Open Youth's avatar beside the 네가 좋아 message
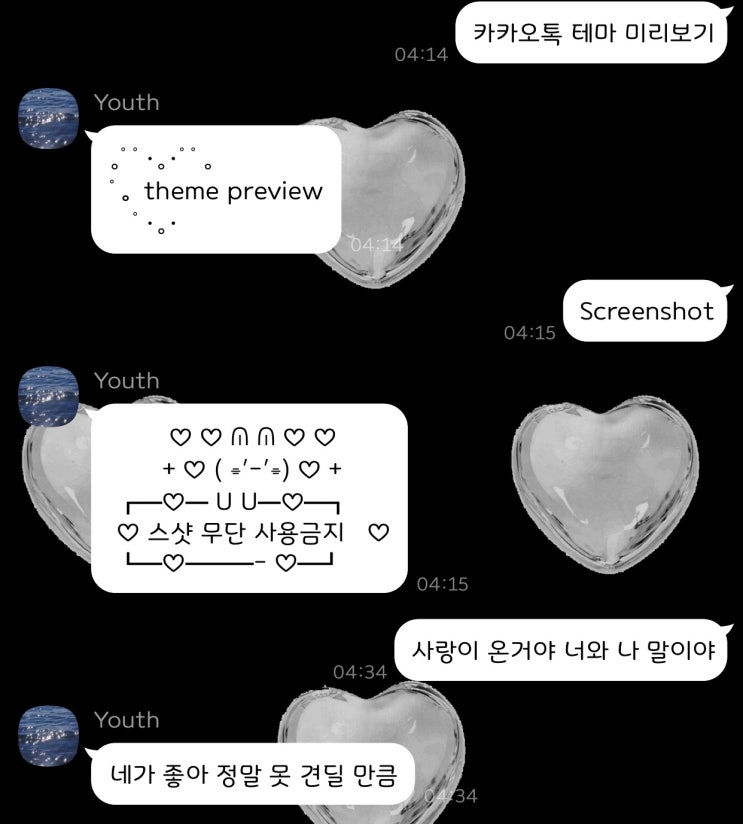 tap(48, 735)
